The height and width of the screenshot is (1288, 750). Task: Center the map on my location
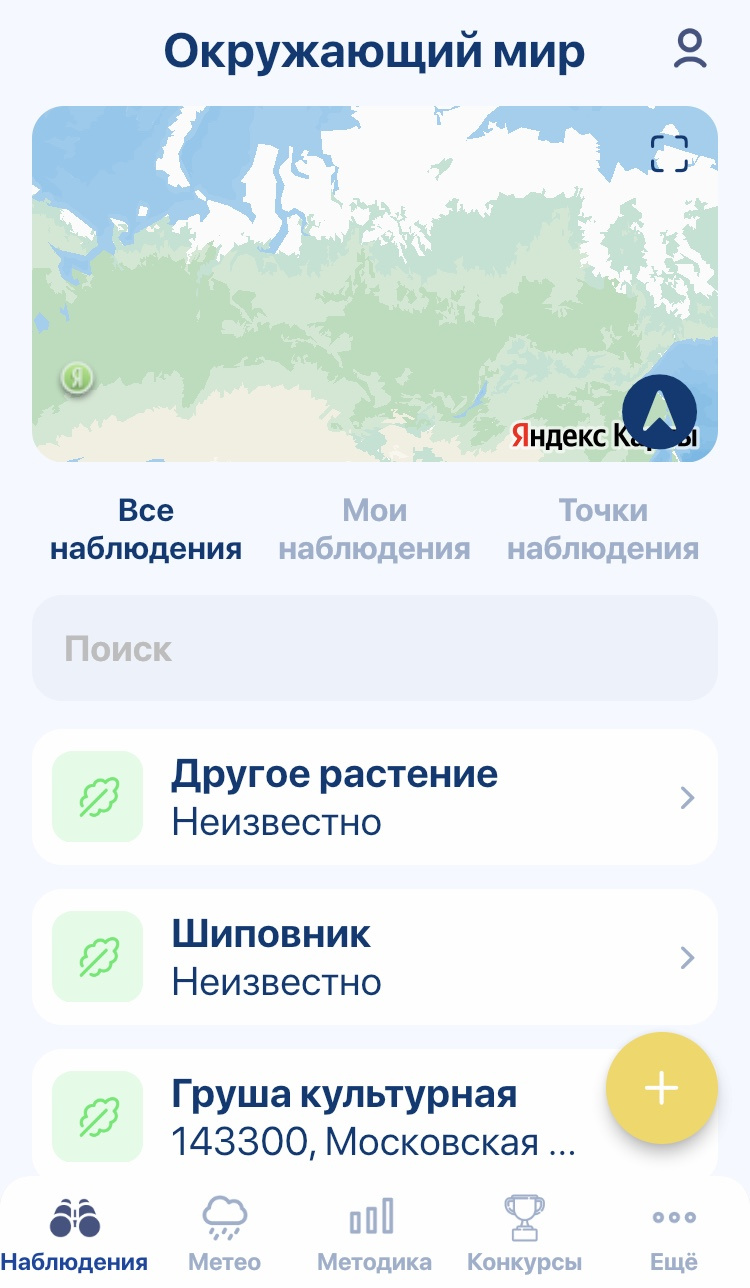click(659, 413)
